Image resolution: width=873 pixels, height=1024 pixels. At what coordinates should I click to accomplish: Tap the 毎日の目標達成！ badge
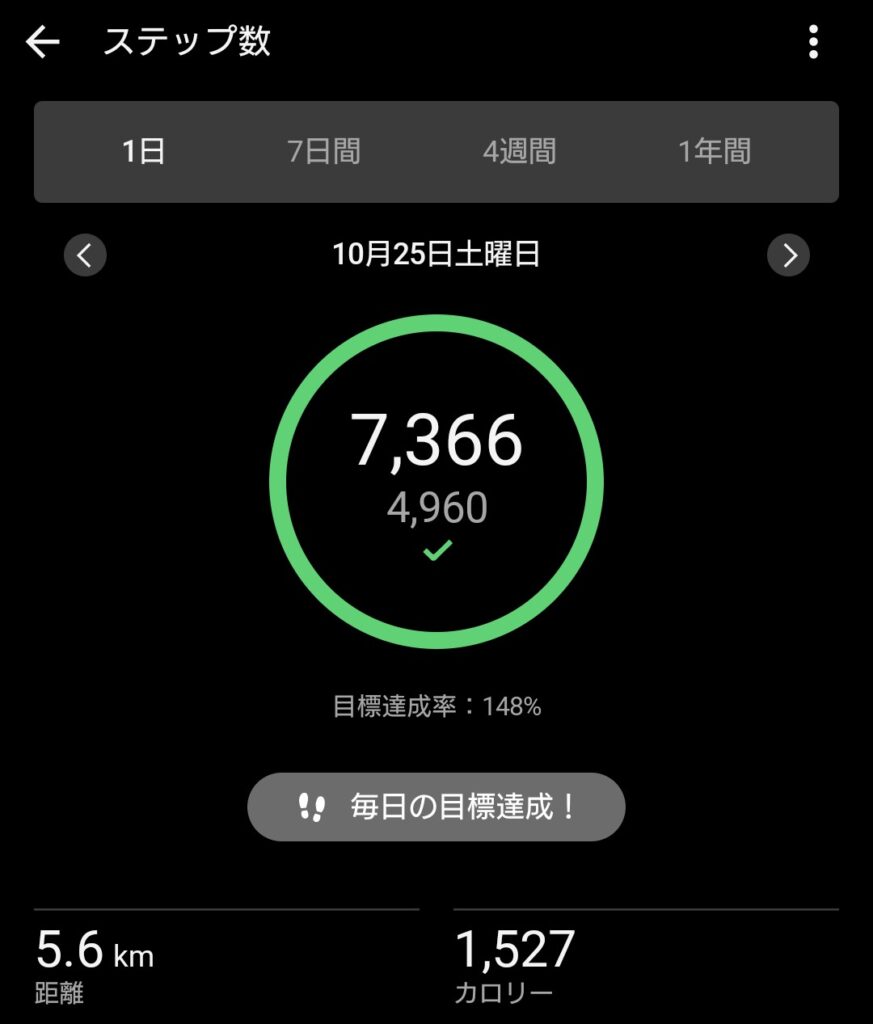[x=436, y=807]
